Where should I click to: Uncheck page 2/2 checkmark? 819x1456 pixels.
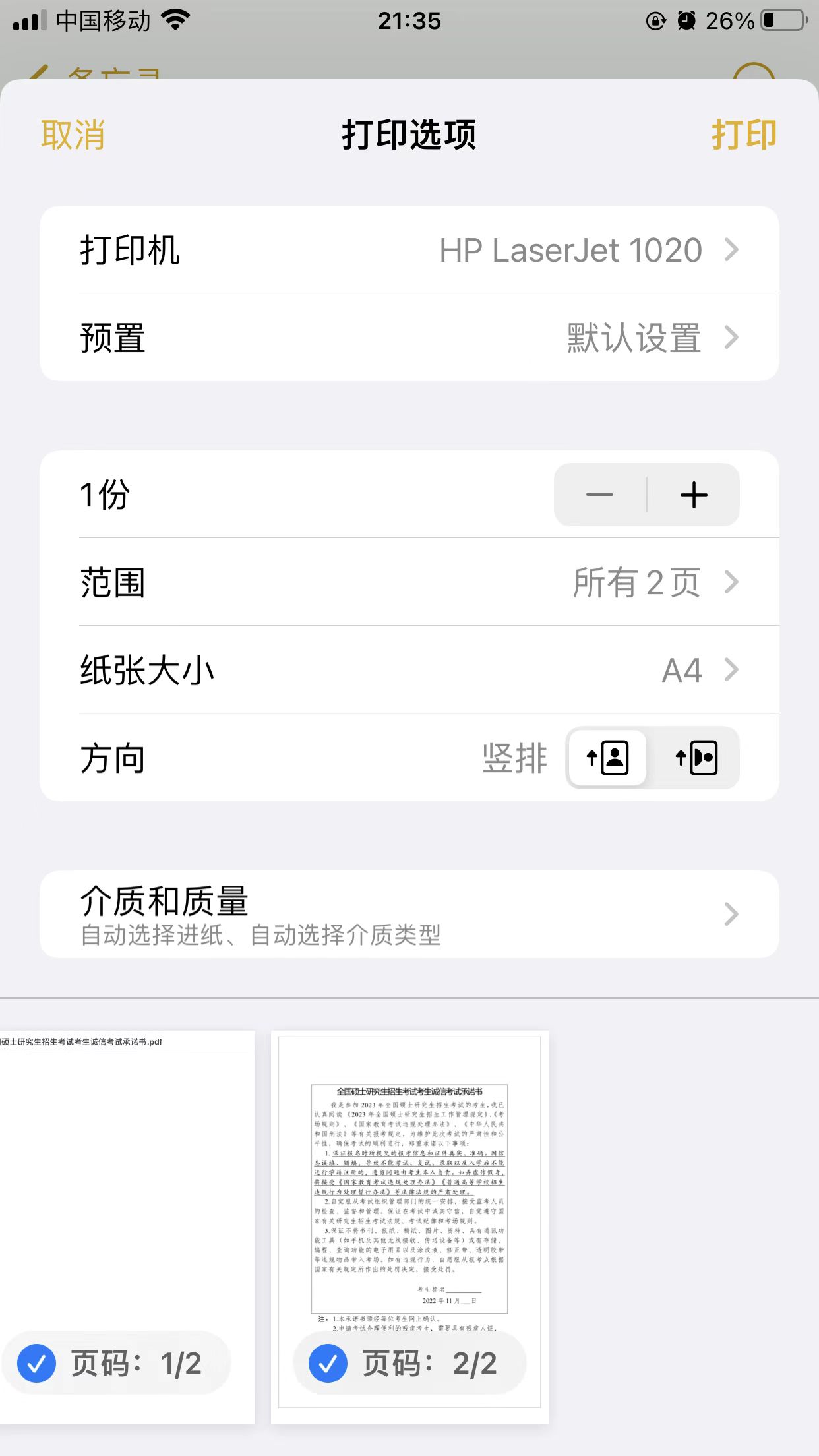(x=328, y=1363)
